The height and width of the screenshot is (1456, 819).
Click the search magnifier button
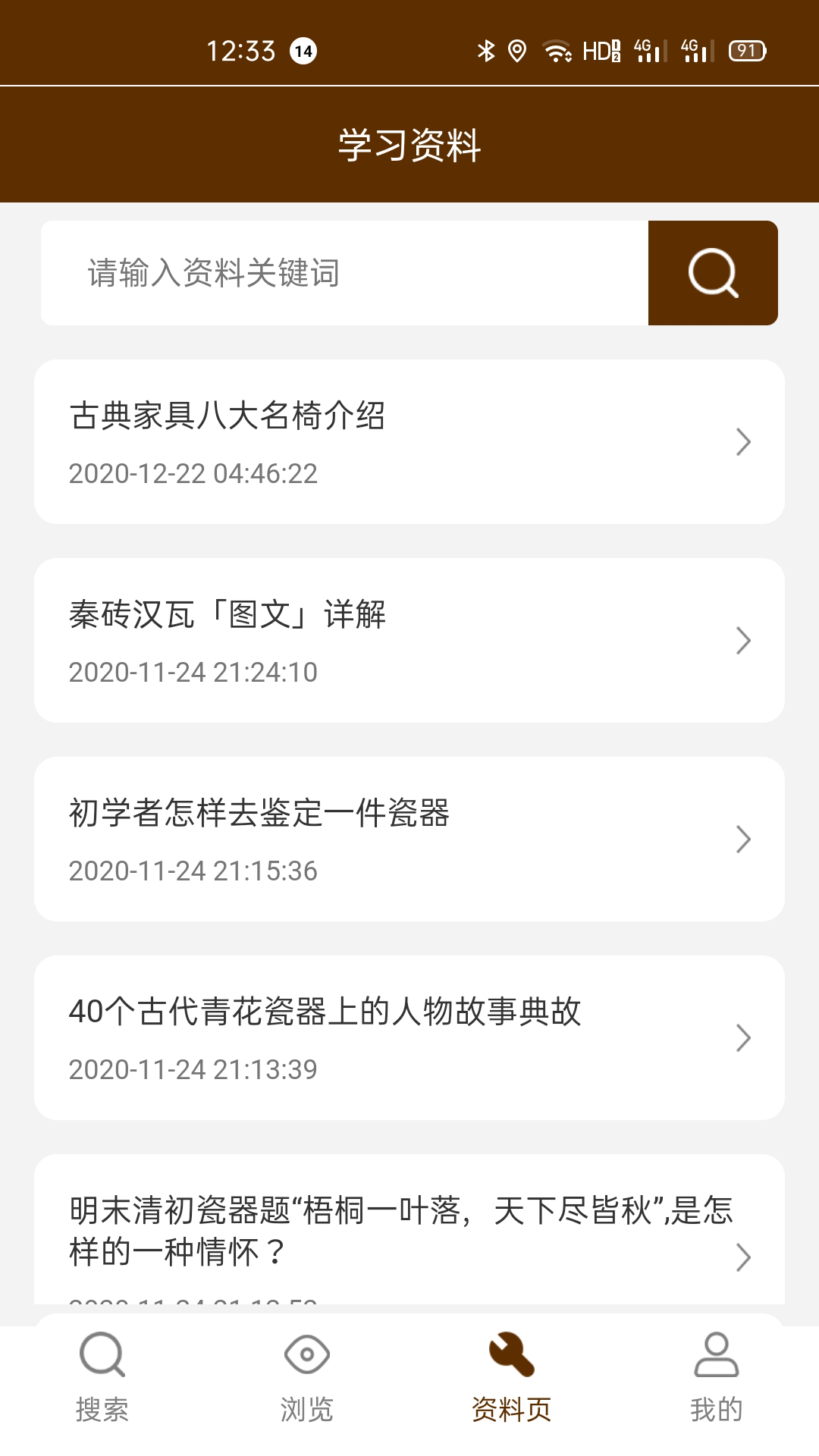[x=713, y=272]
